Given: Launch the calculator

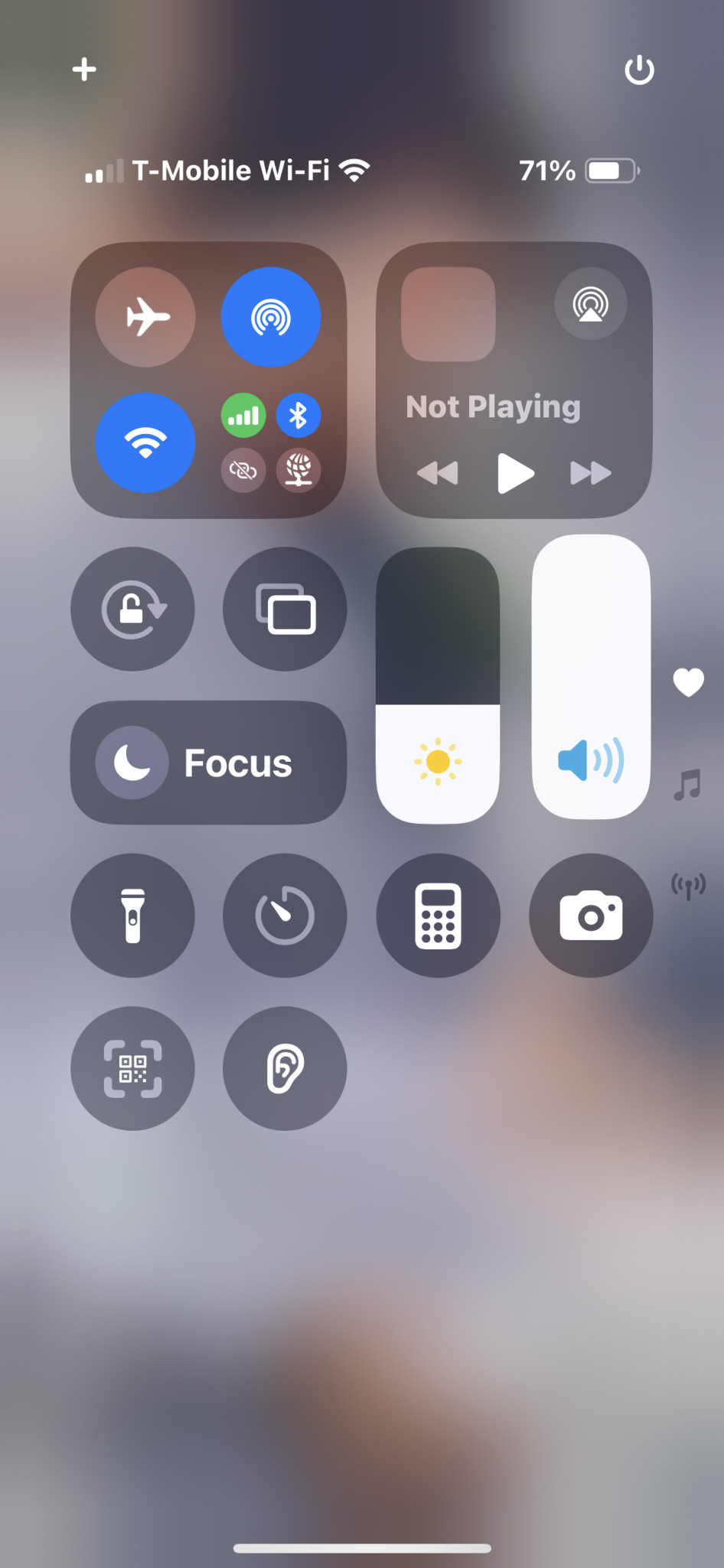Looking at the screenshot, I should click(x=438, y=915).
